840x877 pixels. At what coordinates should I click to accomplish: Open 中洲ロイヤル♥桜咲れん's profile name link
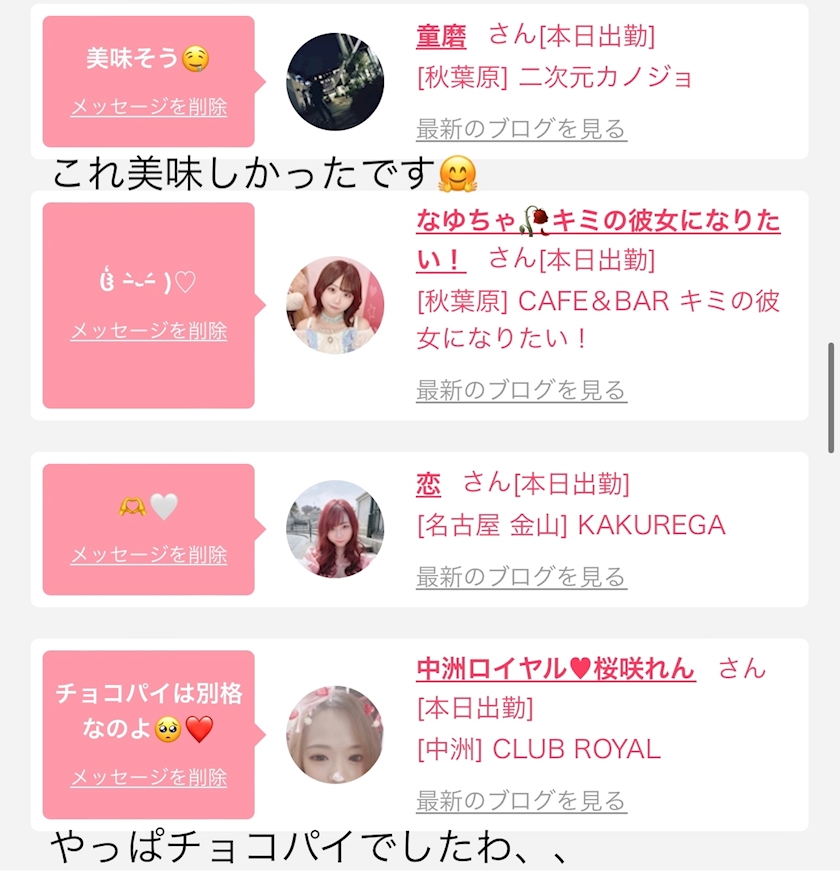pos(556,669)
